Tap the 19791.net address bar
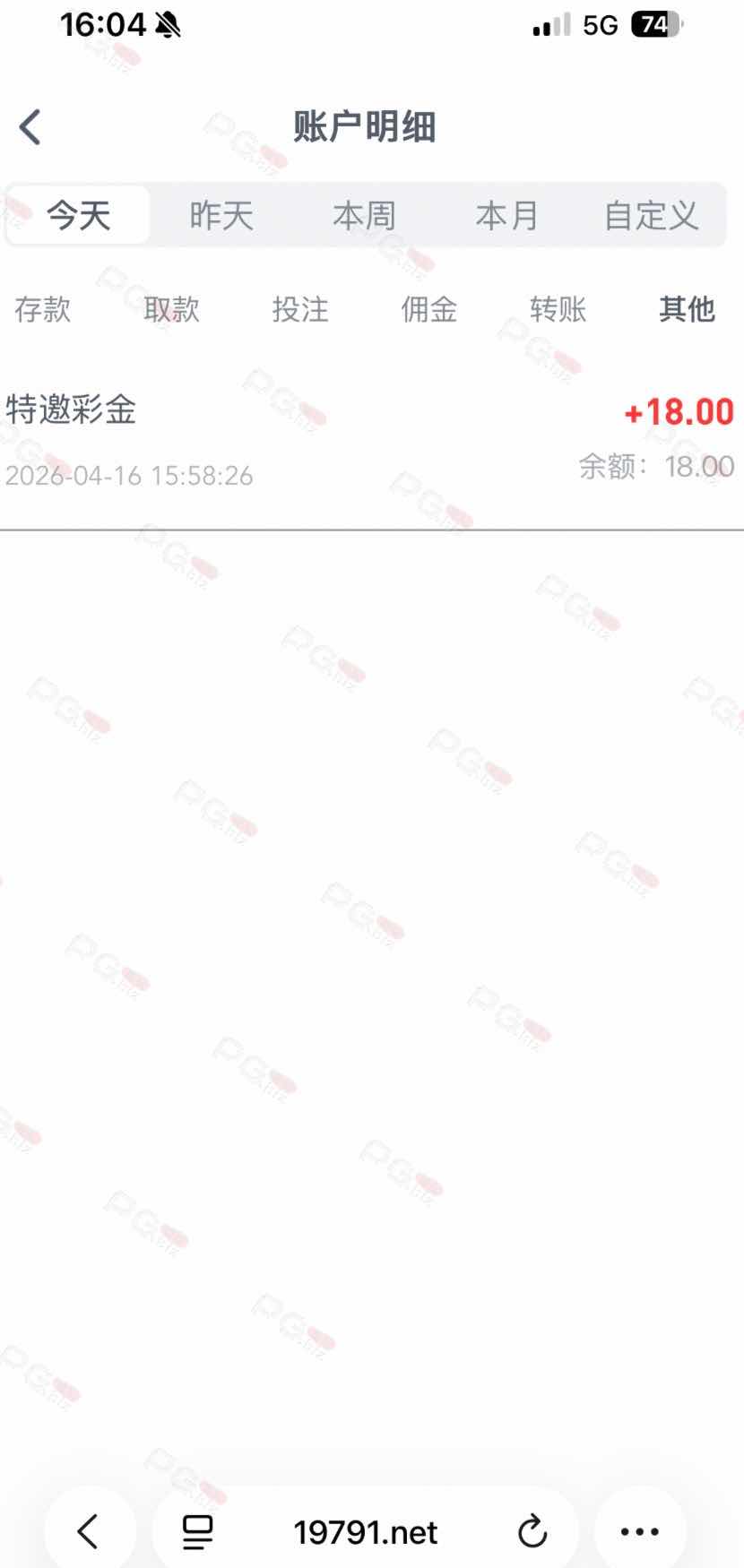This screenshot has width=744, height=1568. (x=366, y=1532)
